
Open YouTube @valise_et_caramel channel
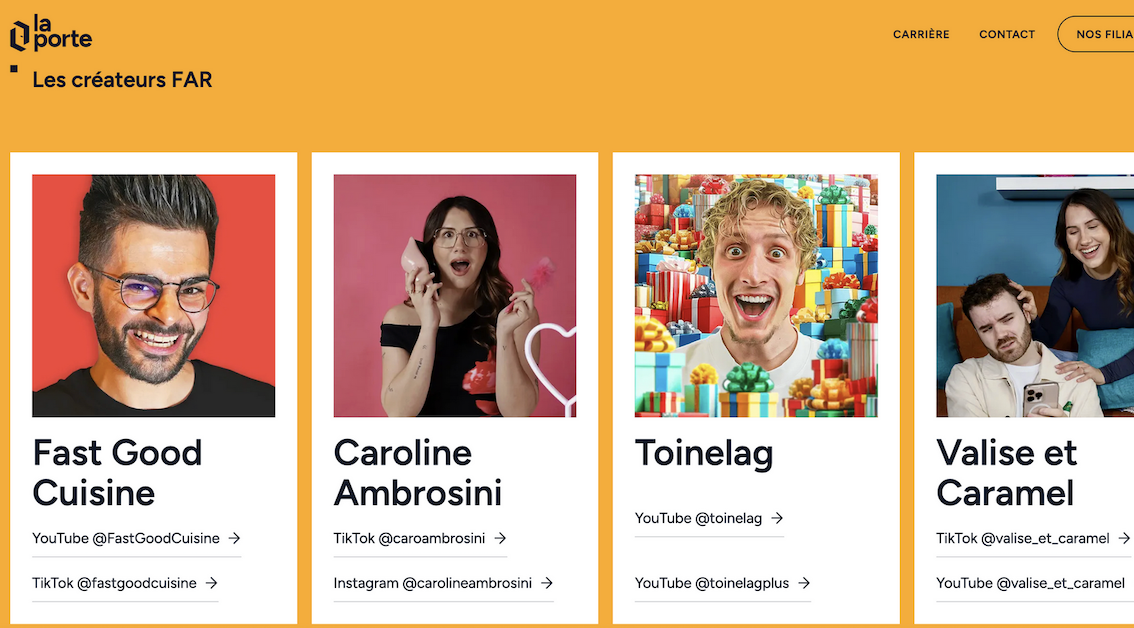click(1030, 583)
